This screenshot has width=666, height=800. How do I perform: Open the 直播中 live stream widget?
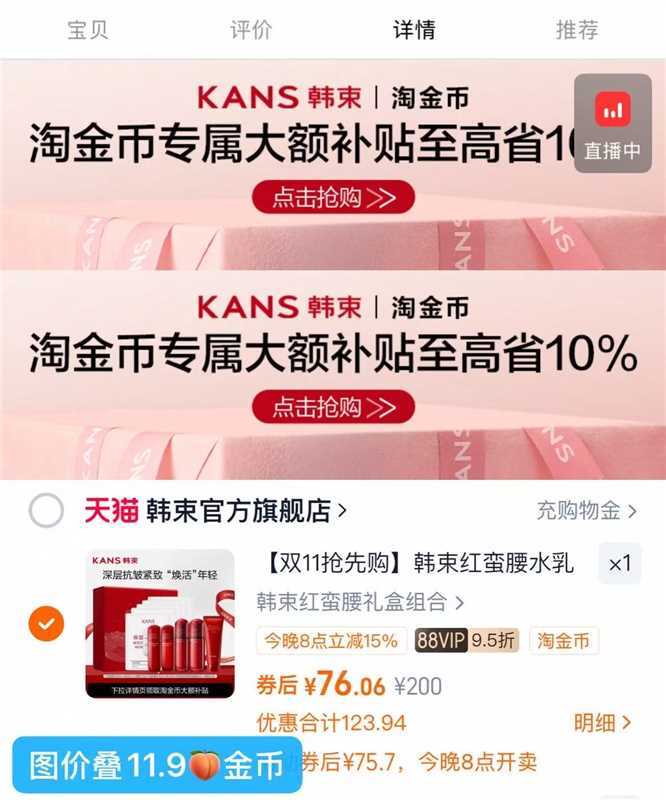[613, 124]
